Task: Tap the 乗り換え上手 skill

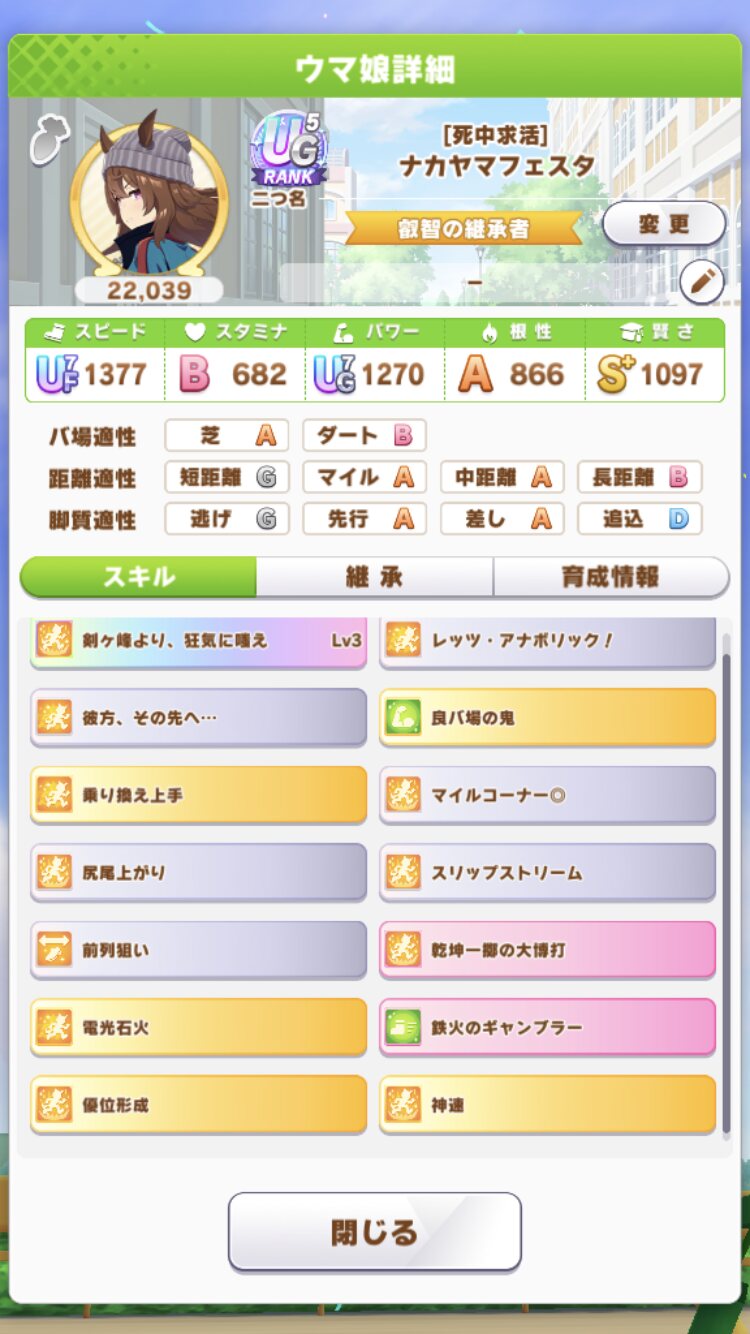Action: tap(198, 795)
